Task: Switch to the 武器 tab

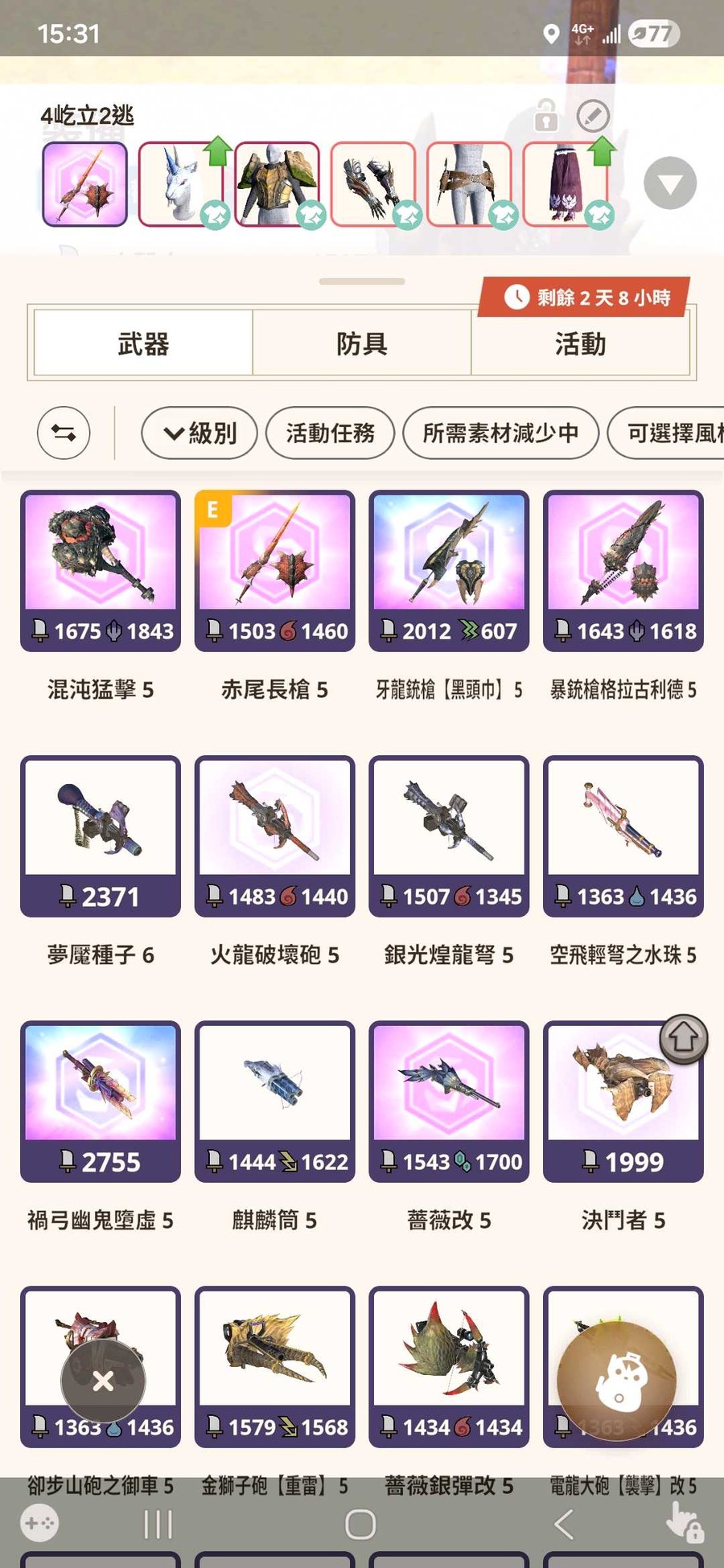Action: 143,344
